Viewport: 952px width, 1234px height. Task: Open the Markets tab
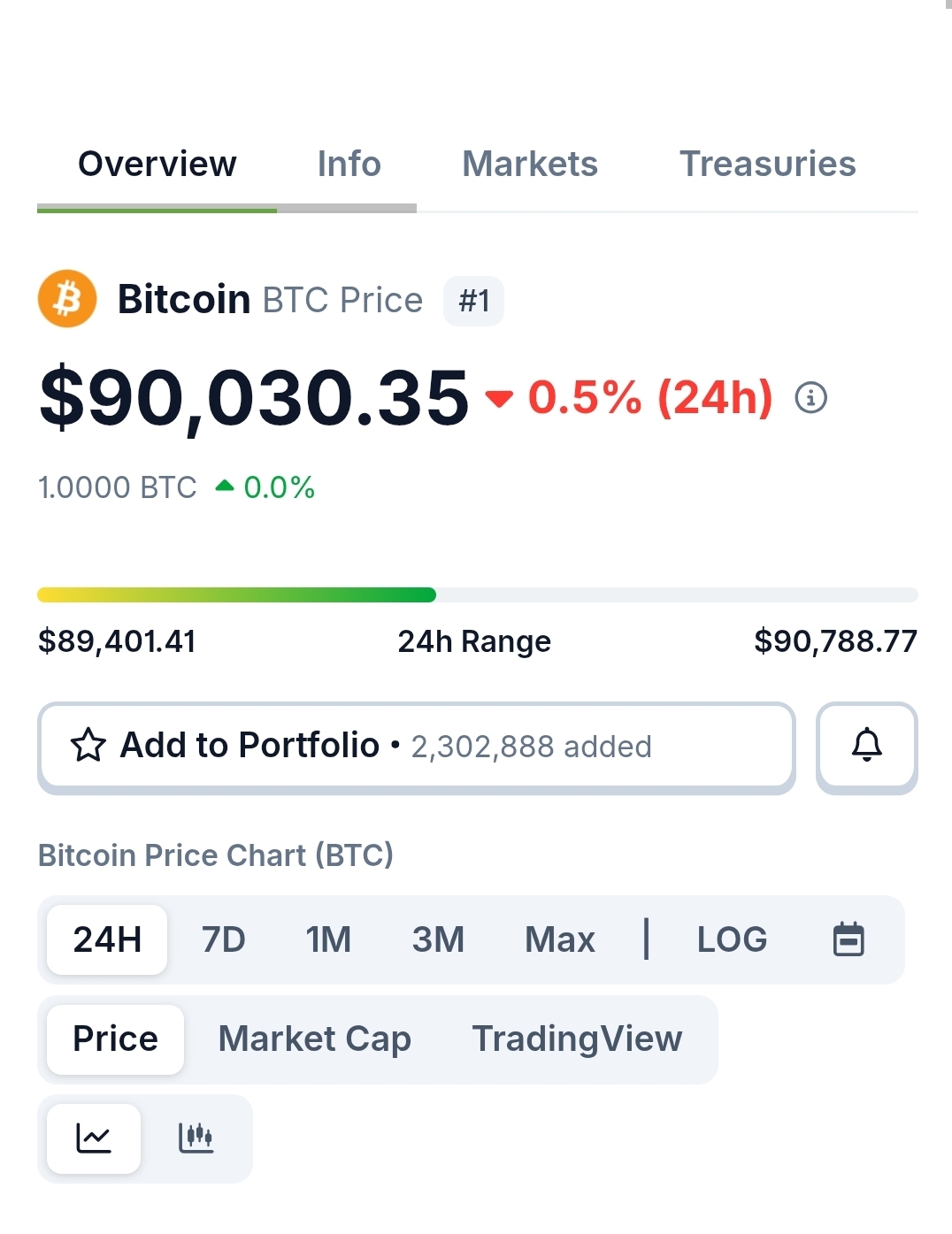(x=529, y=165)
